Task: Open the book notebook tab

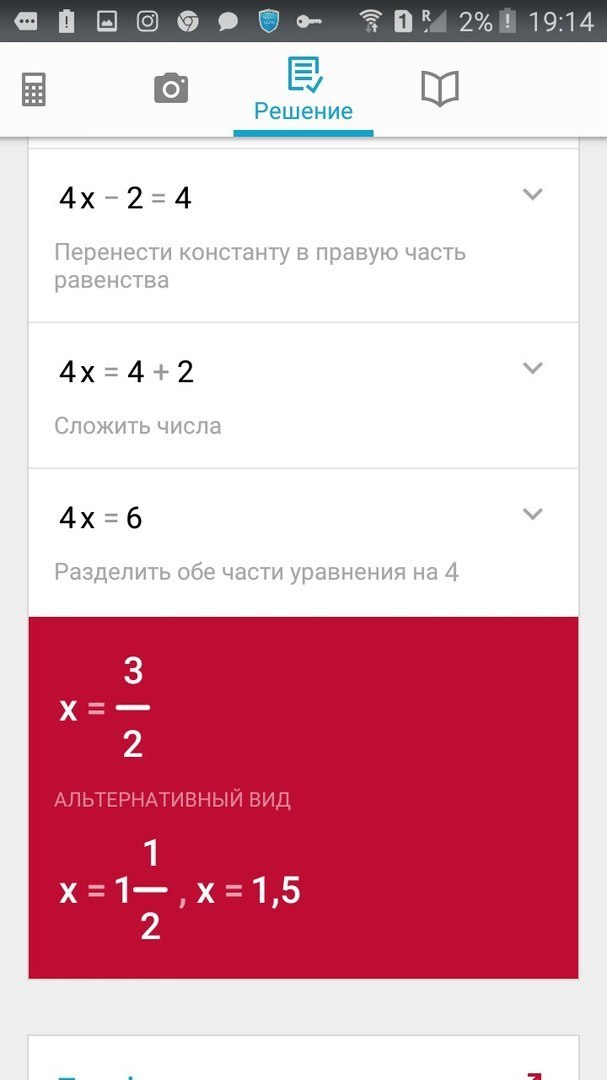Action: (439, 89)
